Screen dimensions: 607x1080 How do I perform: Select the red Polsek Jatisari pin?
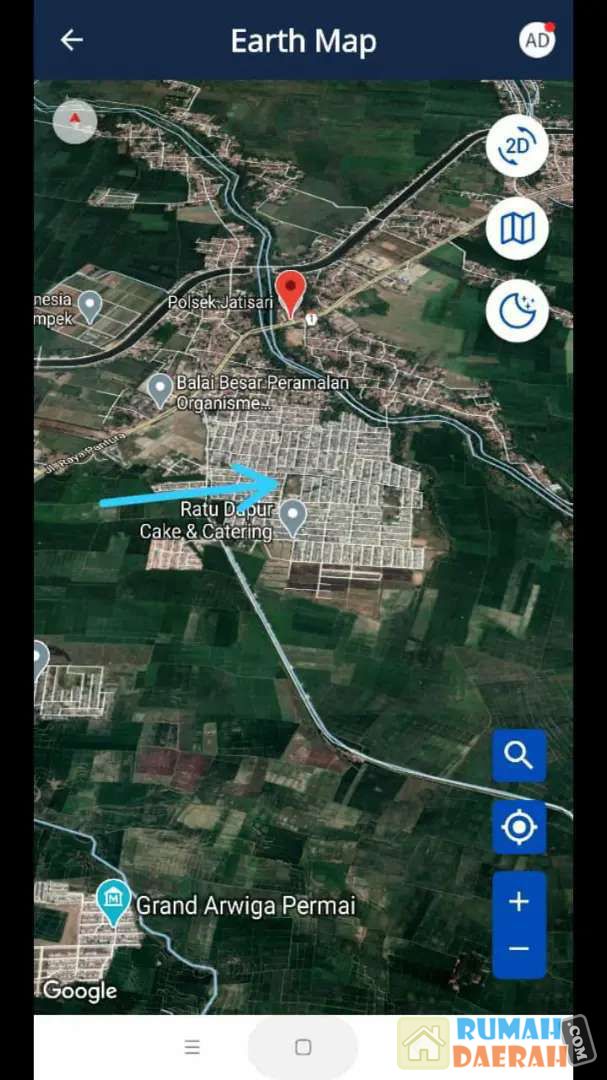[290, 293]
